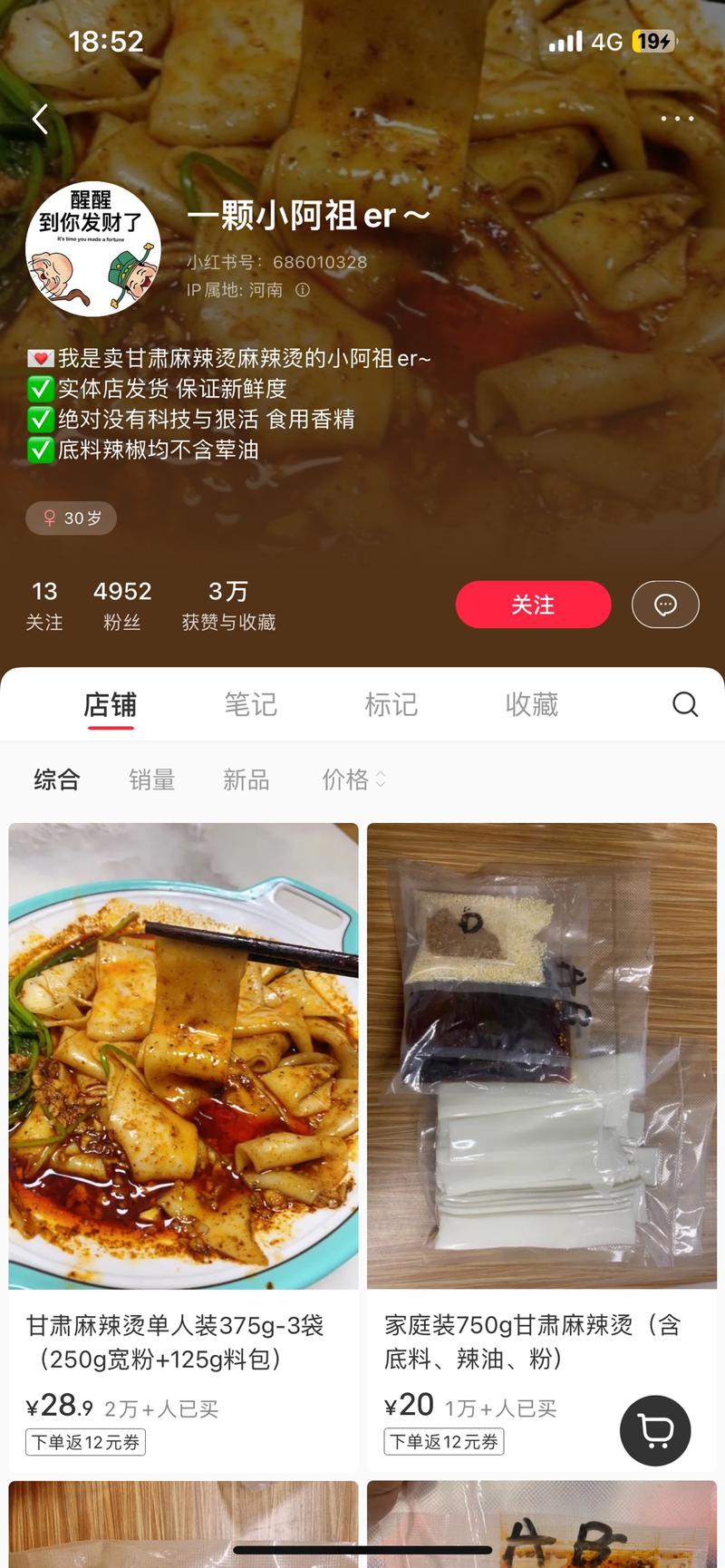Screen dimensions: 725x1568
Task: Click the ¥28.9 price on the first product
Action: point(58,1405)
